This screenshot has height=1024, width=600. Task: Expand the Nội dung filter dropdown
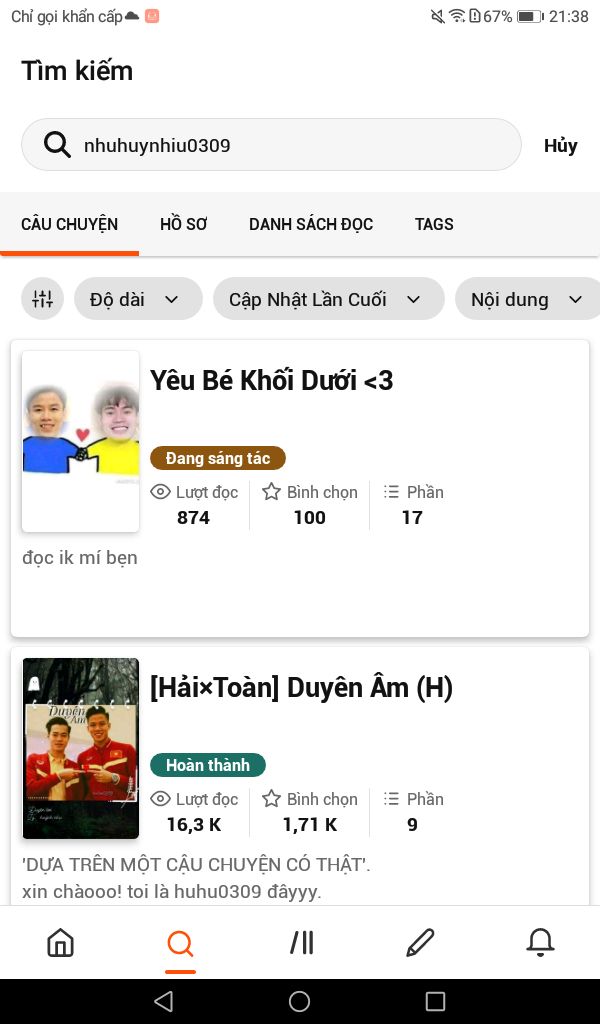[526, 299]
